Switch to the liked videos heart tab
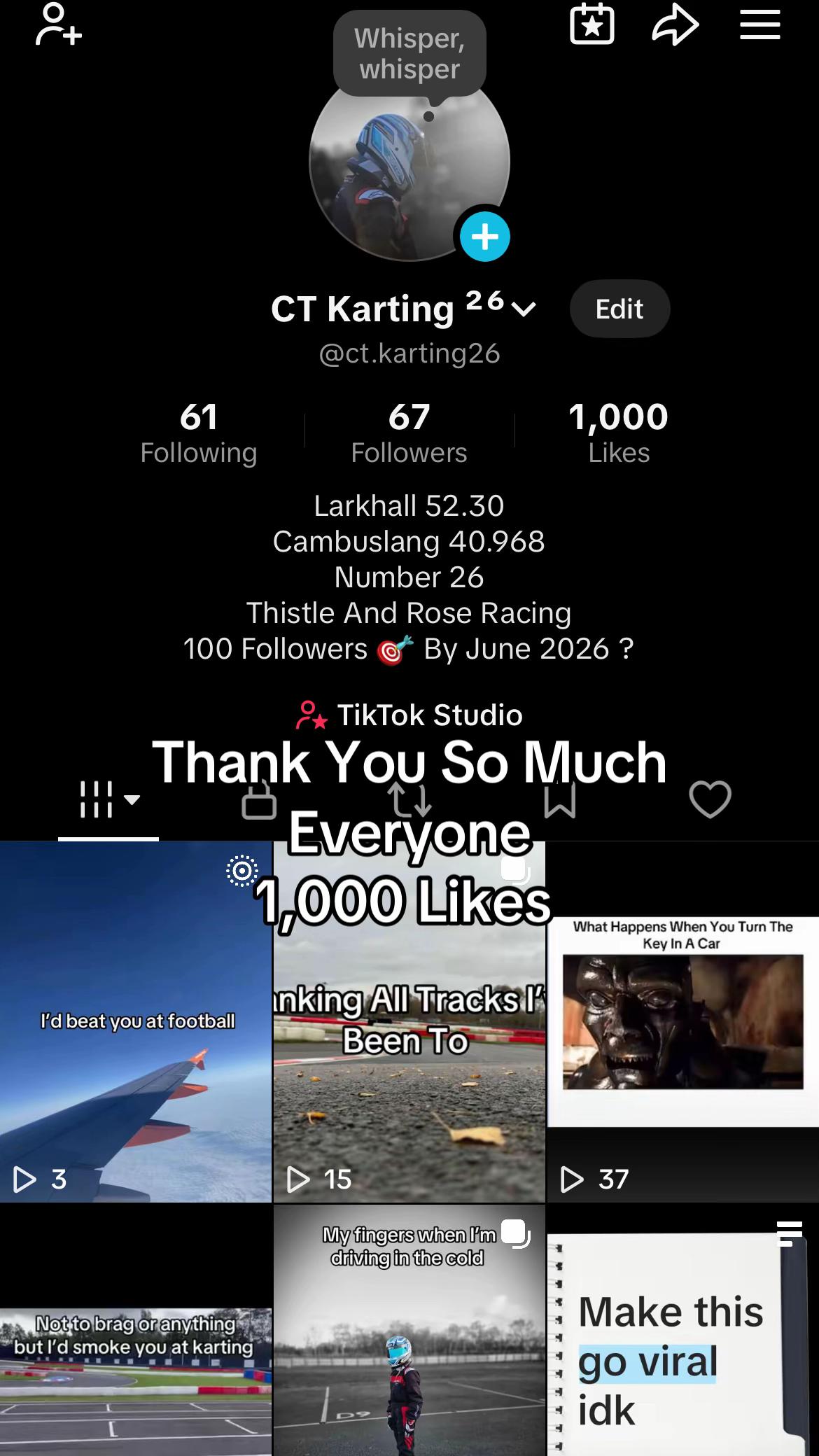819x1456 pixels. 710,799
